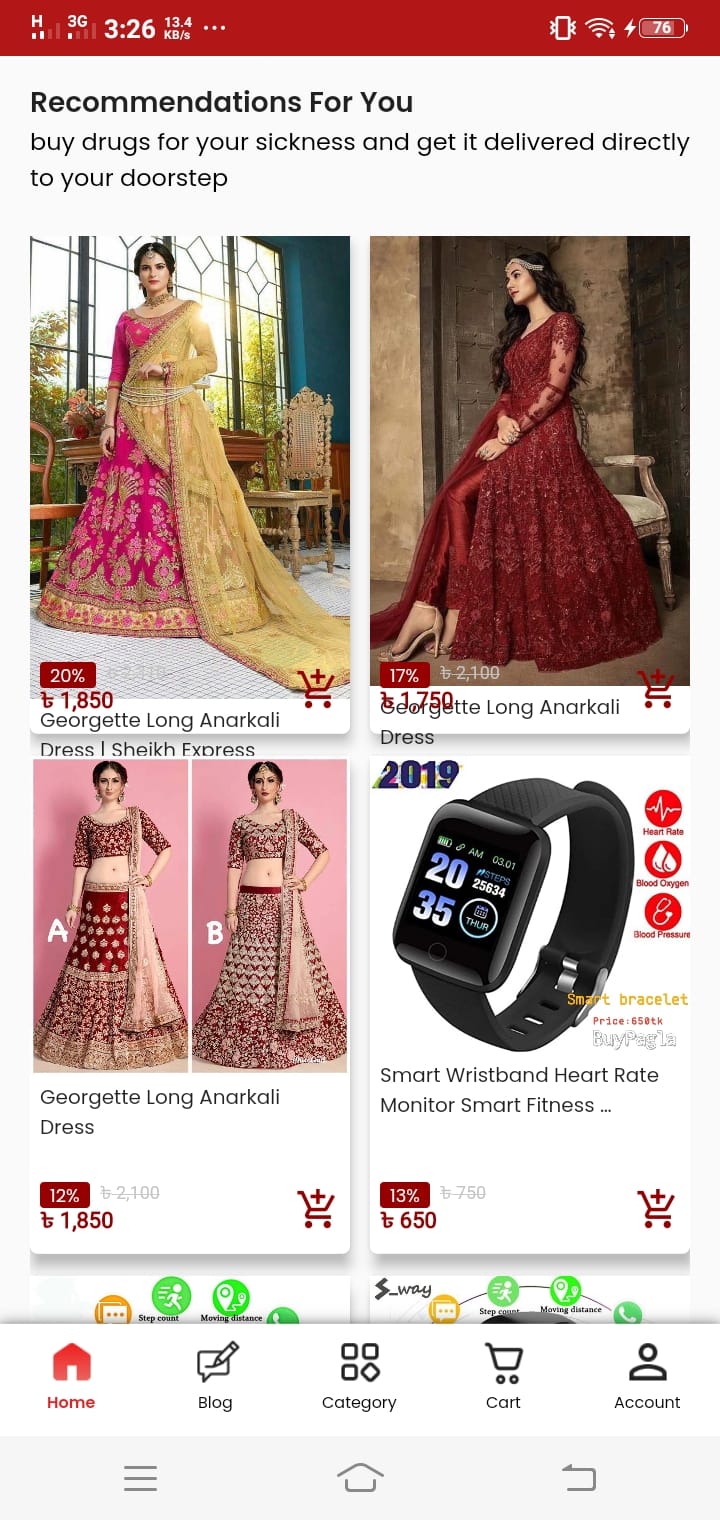Go to the Account tab
Image resolution: width=720 pixels, height=1520 pixels.
pos(647,1377)
